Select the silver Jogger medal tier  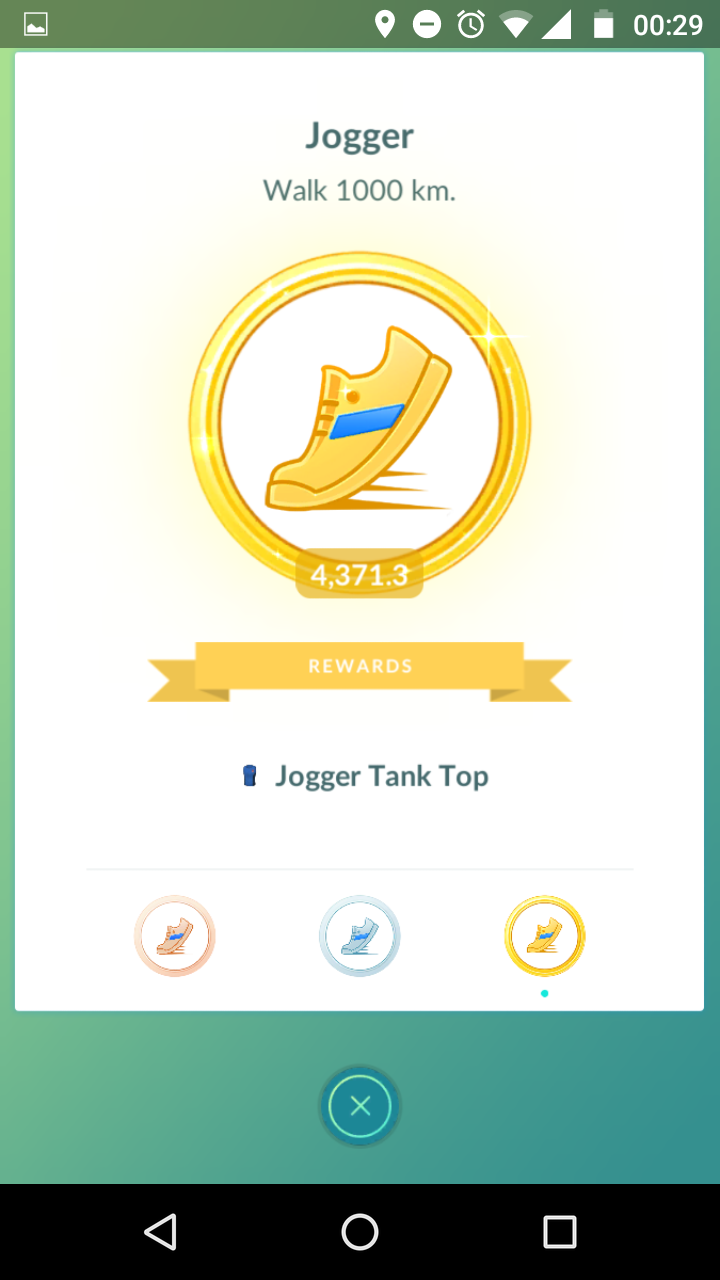tap(360, 936)
